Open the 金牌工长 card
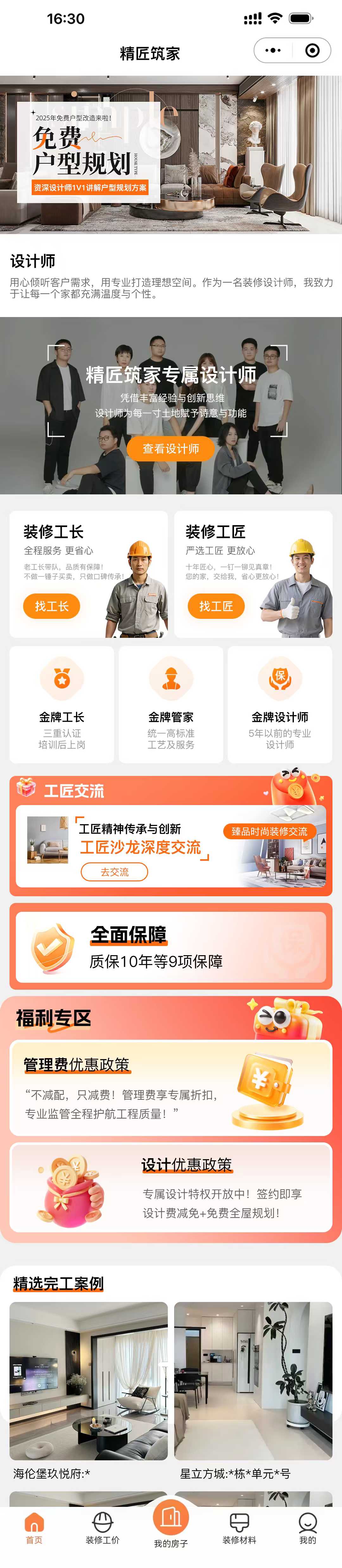The image size is (342, 1568). [61, 704]
